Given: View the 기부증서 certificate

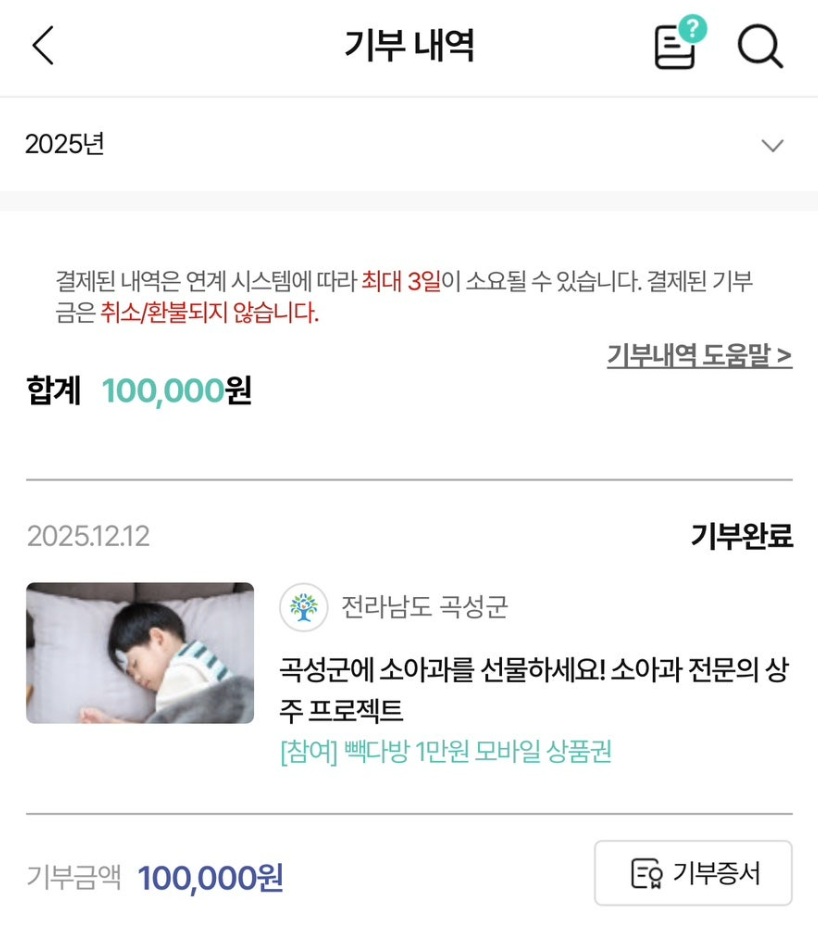Looking at the screenshot, I should (693, 873).
